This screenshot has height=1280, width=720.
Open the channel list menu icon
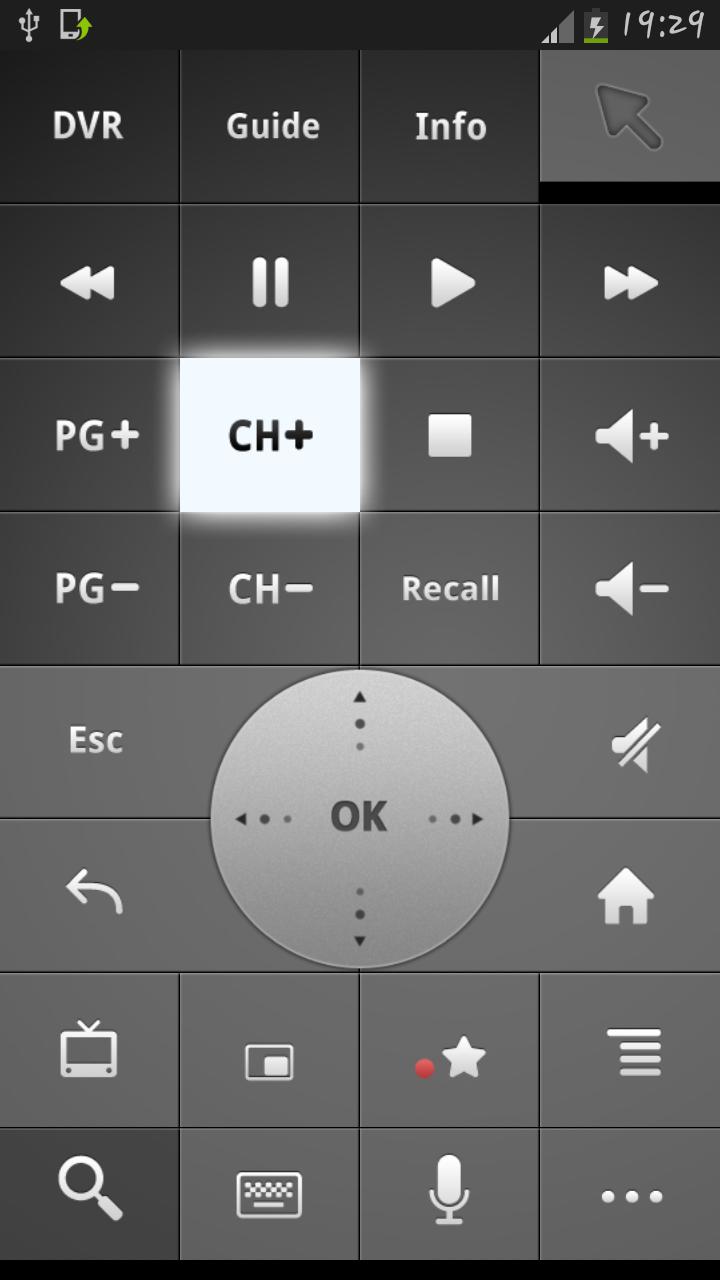[630, 1052]
